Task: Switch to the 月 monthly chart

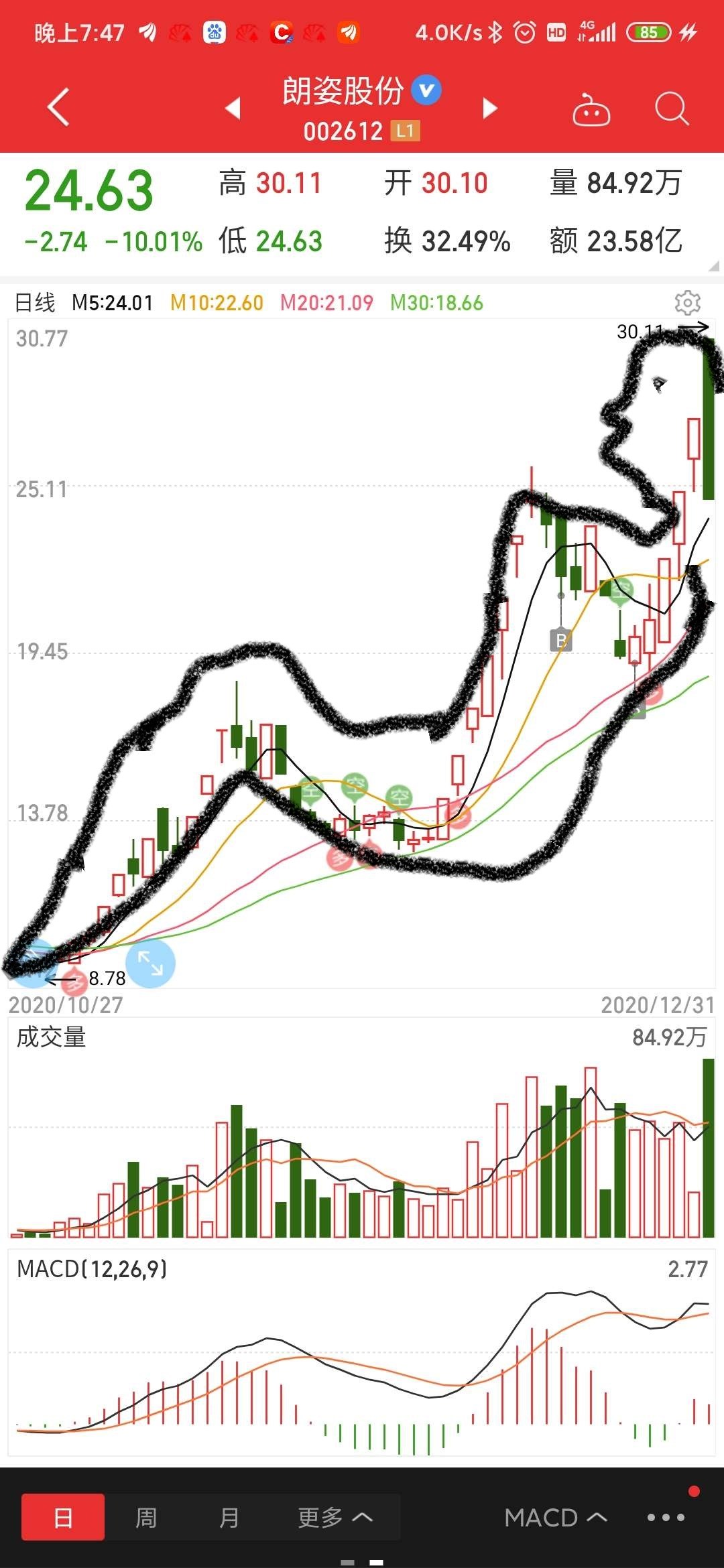Action: pos(229,1518)
